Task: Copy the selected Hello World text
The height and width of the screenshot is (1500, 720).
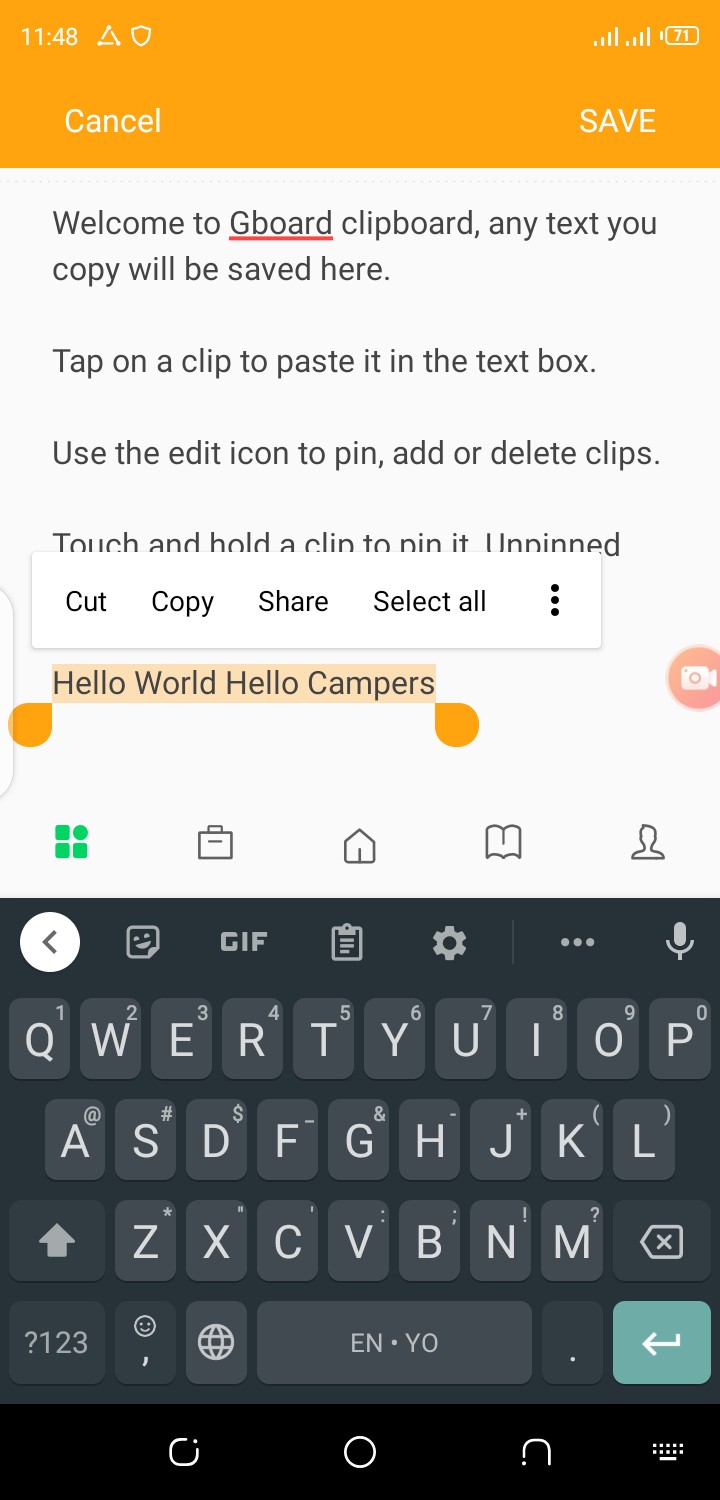Action: 182,600
